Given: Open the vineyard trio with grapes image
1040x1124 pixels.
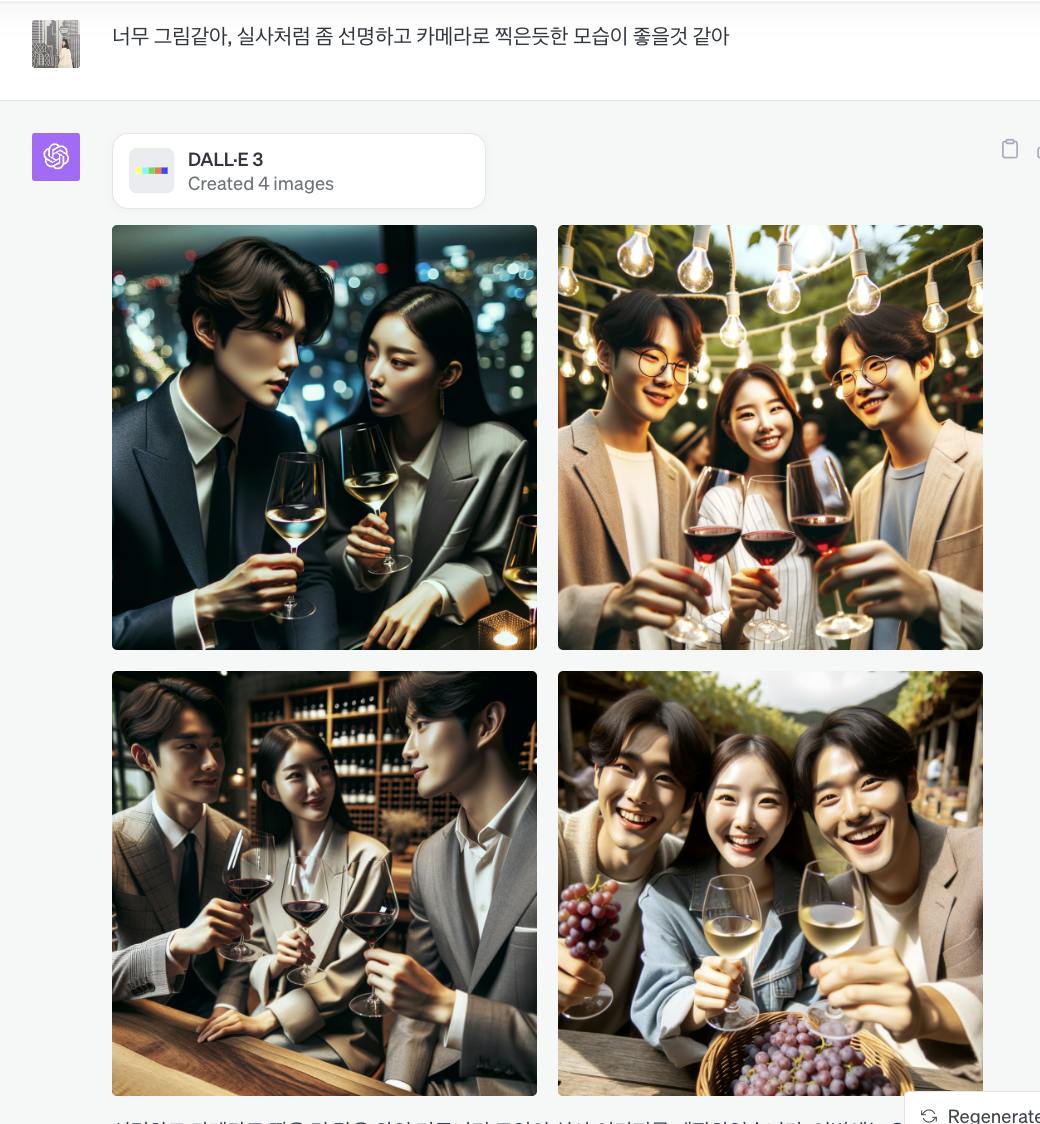Looking at the screenshot, I should point(770,883).
